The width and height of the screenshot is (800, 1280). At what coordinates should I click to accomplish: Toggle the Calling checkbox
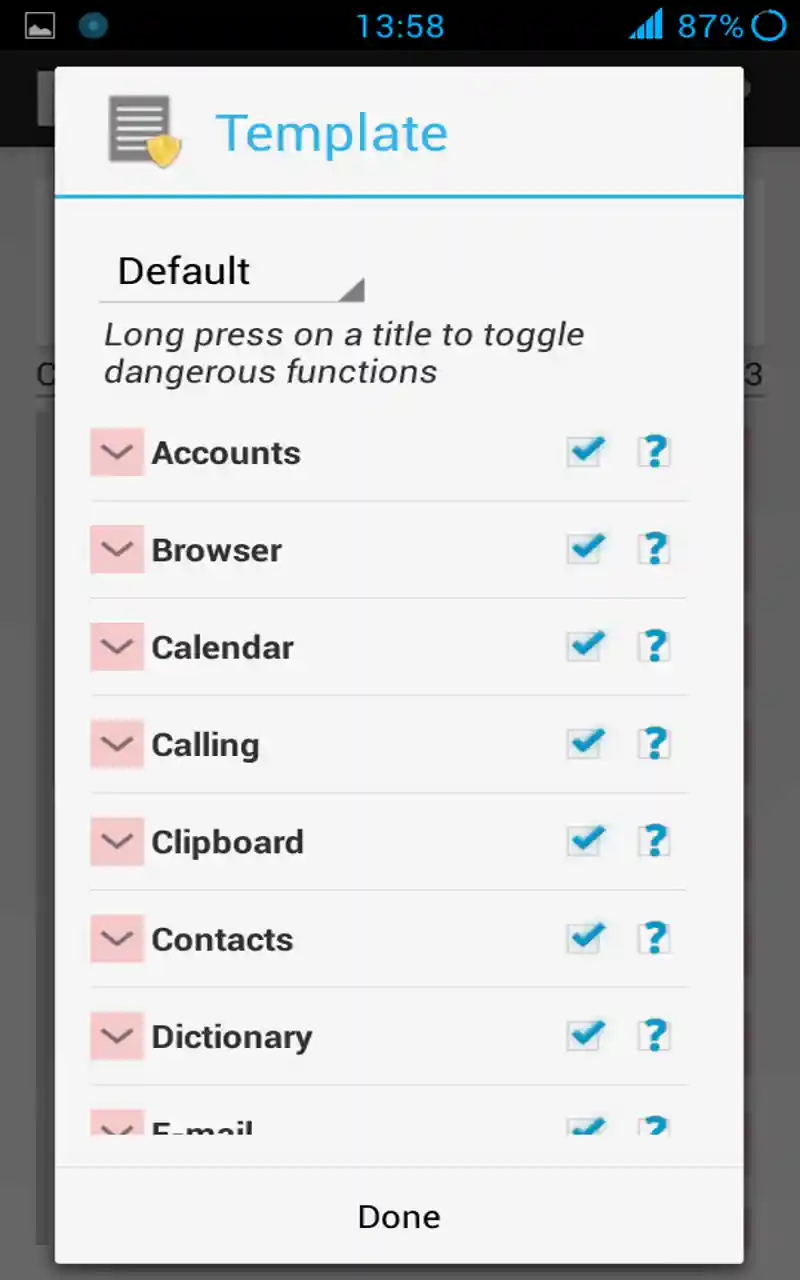(585, 744)
